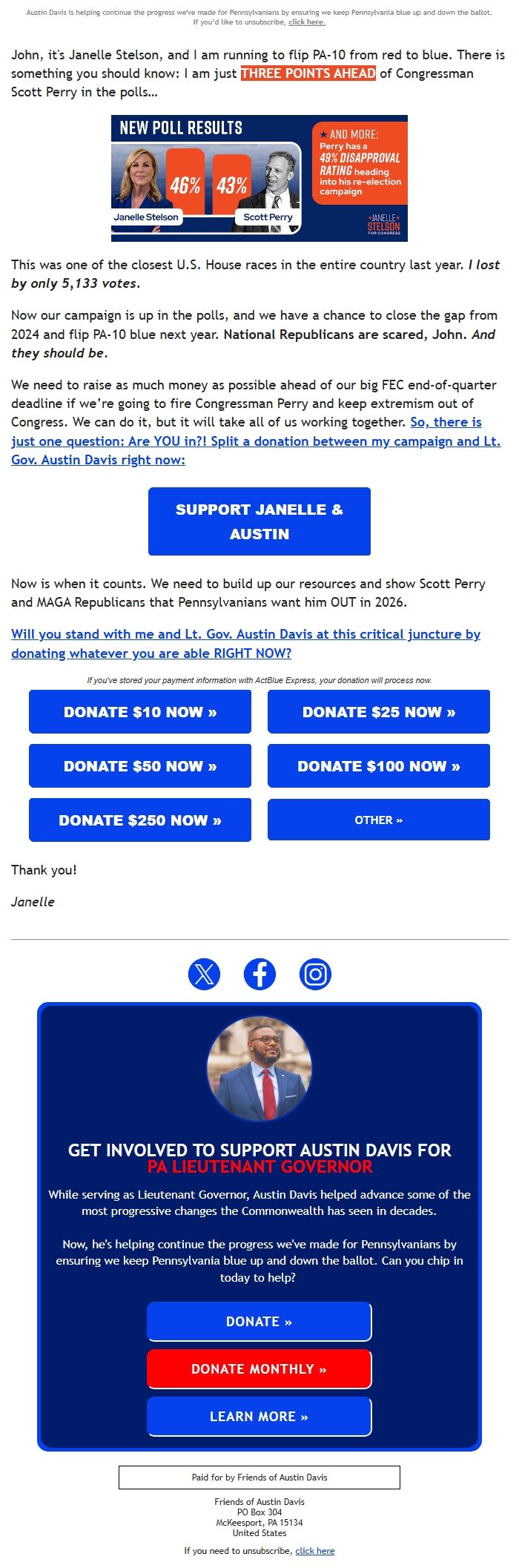Open 'Will you stand with me' donation link
Screen dimensions: 519x1568
[x=245, y=644]
